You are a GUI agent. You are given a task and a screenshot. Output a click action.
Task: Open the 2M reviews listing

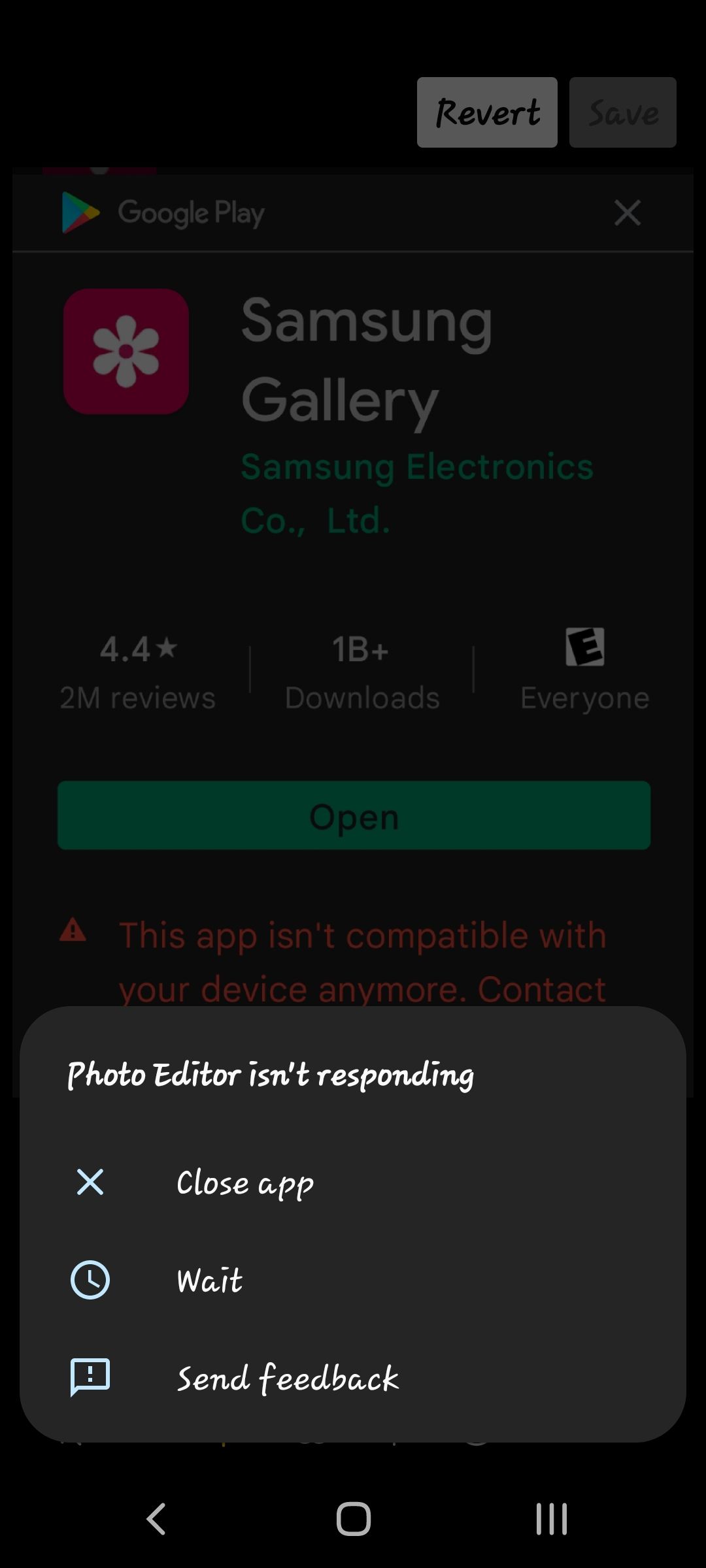pos(136,673)
